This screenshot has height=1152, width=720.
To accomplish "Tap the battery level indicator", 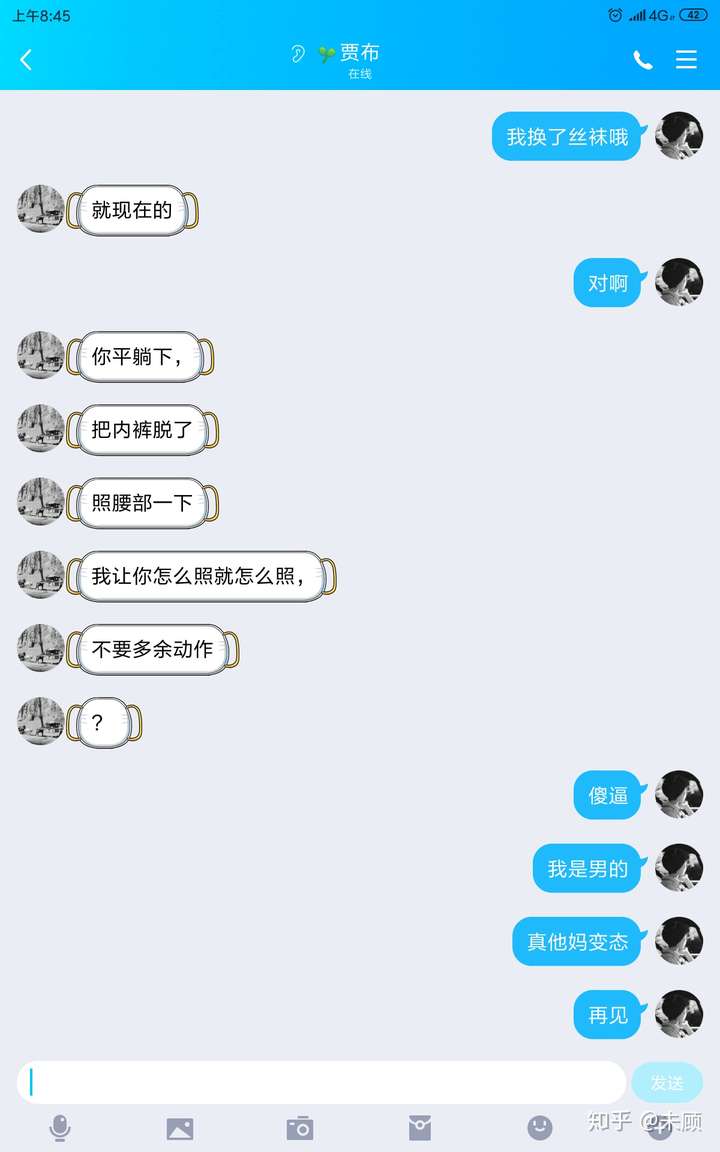I will pos(692,14).
